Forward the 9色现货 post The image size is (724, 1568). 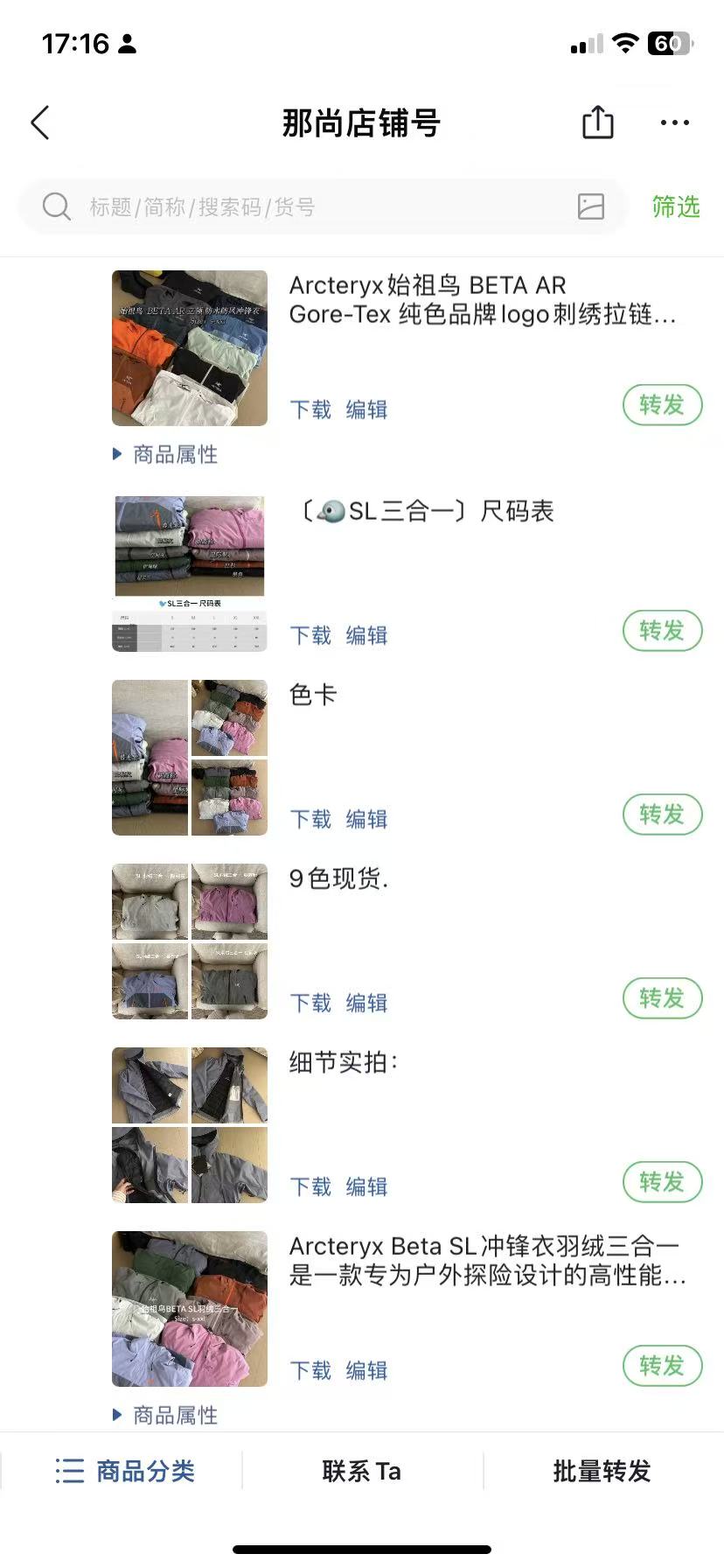click(x=662, y=998)
